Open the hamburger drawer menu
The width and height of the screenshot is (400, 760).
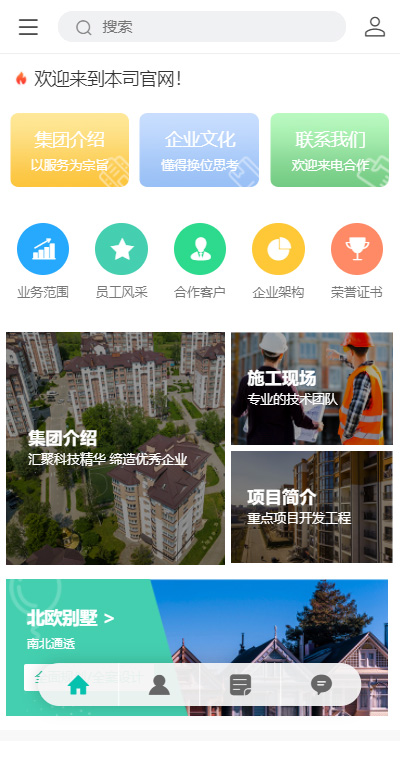pyautogui.click(x=29, y=27)
